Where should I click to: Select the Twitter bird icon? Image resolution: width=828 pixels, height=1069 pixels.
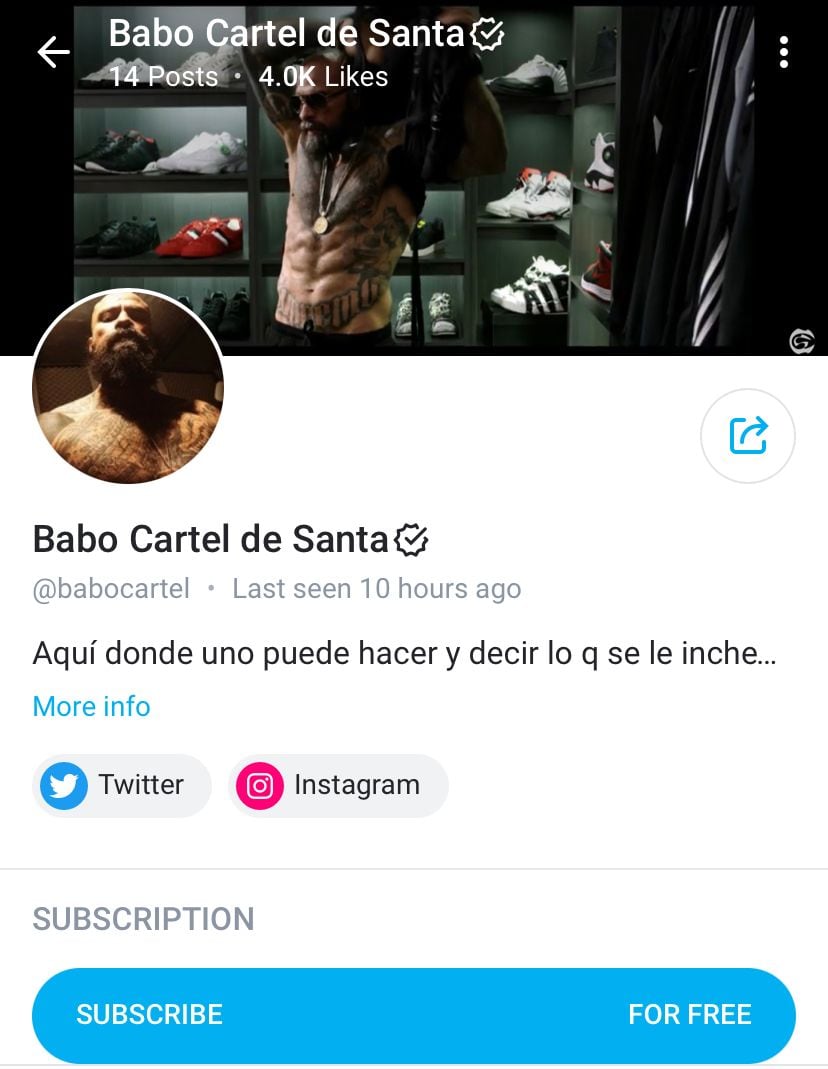(x=63, y=785)
